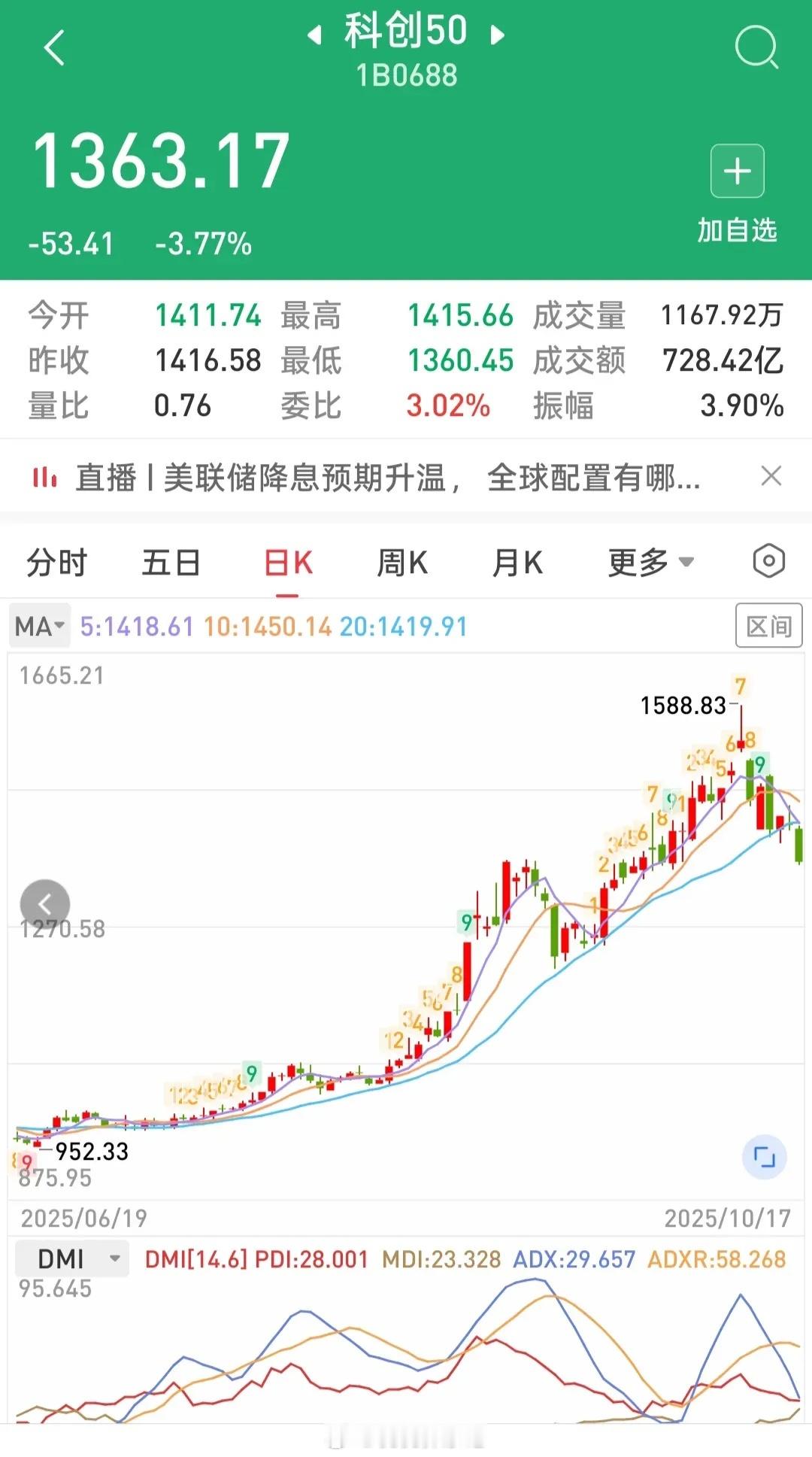This screenshot has height=1457, width=812.
Task: Open the MA indicator dropdown
Action: click(x=40, y=626)
